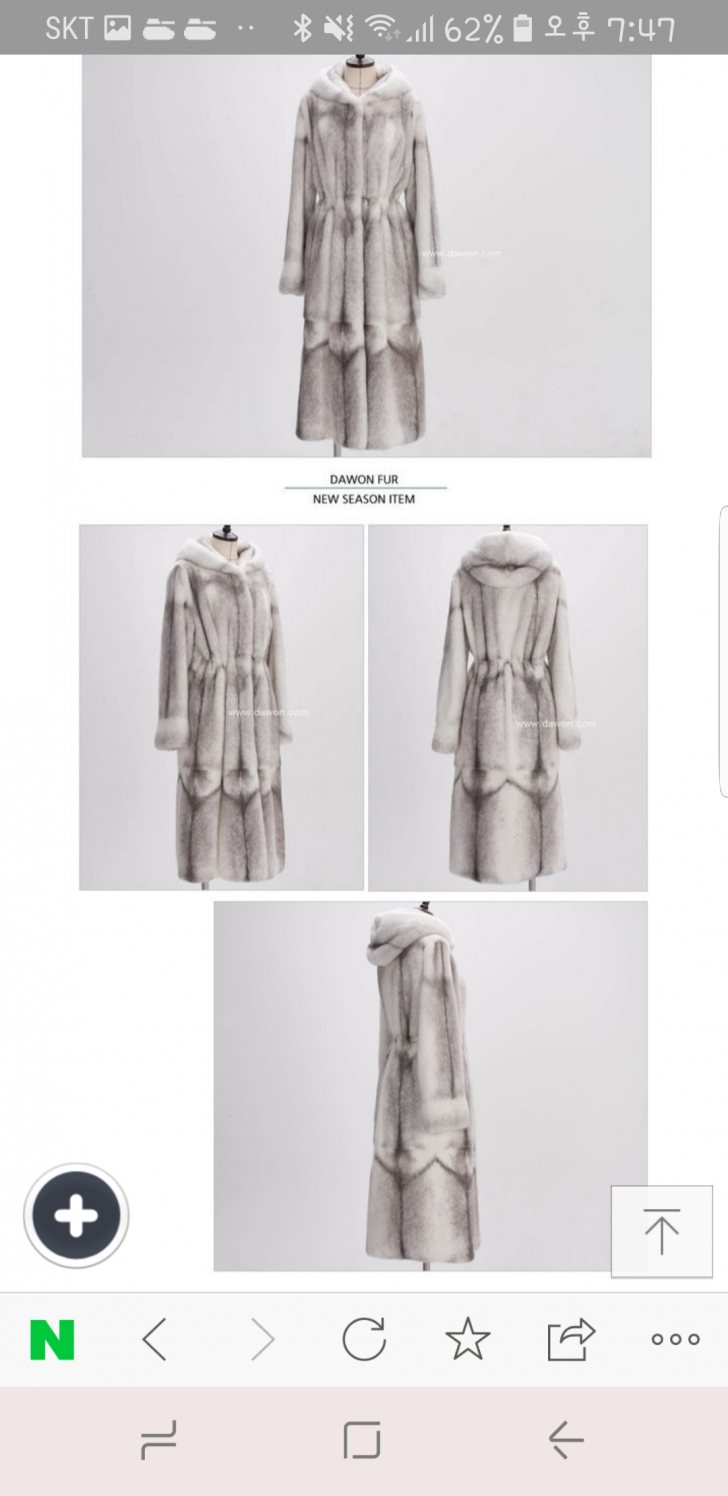The image size is (728, 1496).
Task: Go back to the previous page
Action: point(155,1340)
